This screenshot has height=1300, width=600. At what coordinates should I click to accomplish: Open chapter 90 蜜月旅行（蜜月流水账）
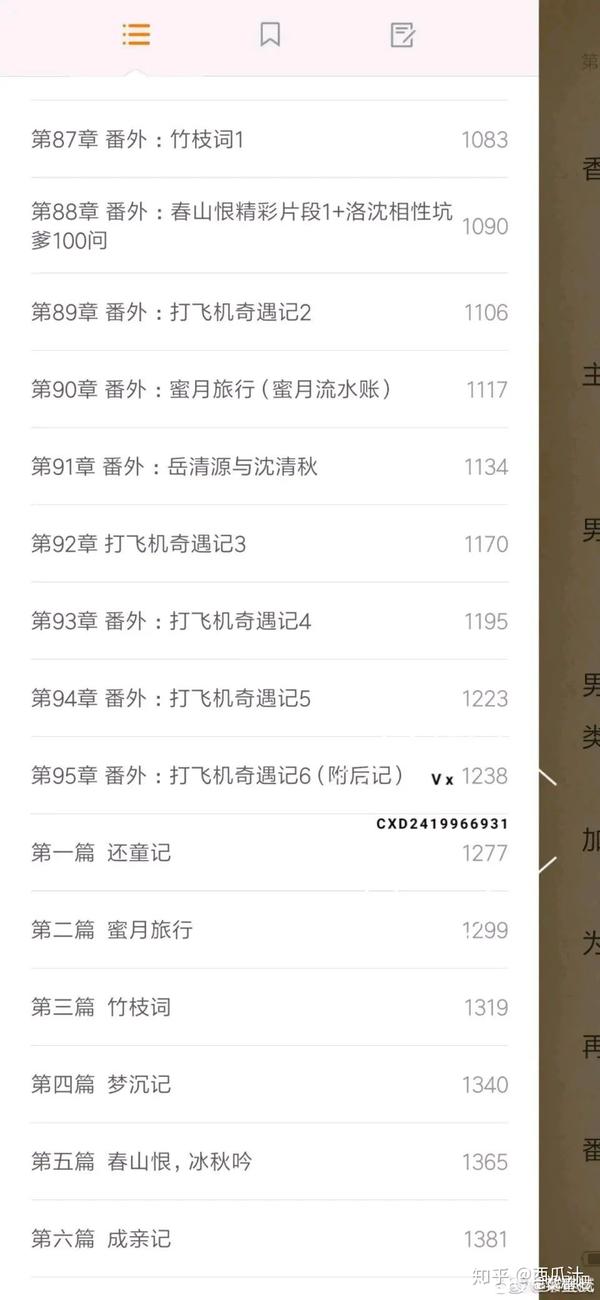click(x=210, y=390)
